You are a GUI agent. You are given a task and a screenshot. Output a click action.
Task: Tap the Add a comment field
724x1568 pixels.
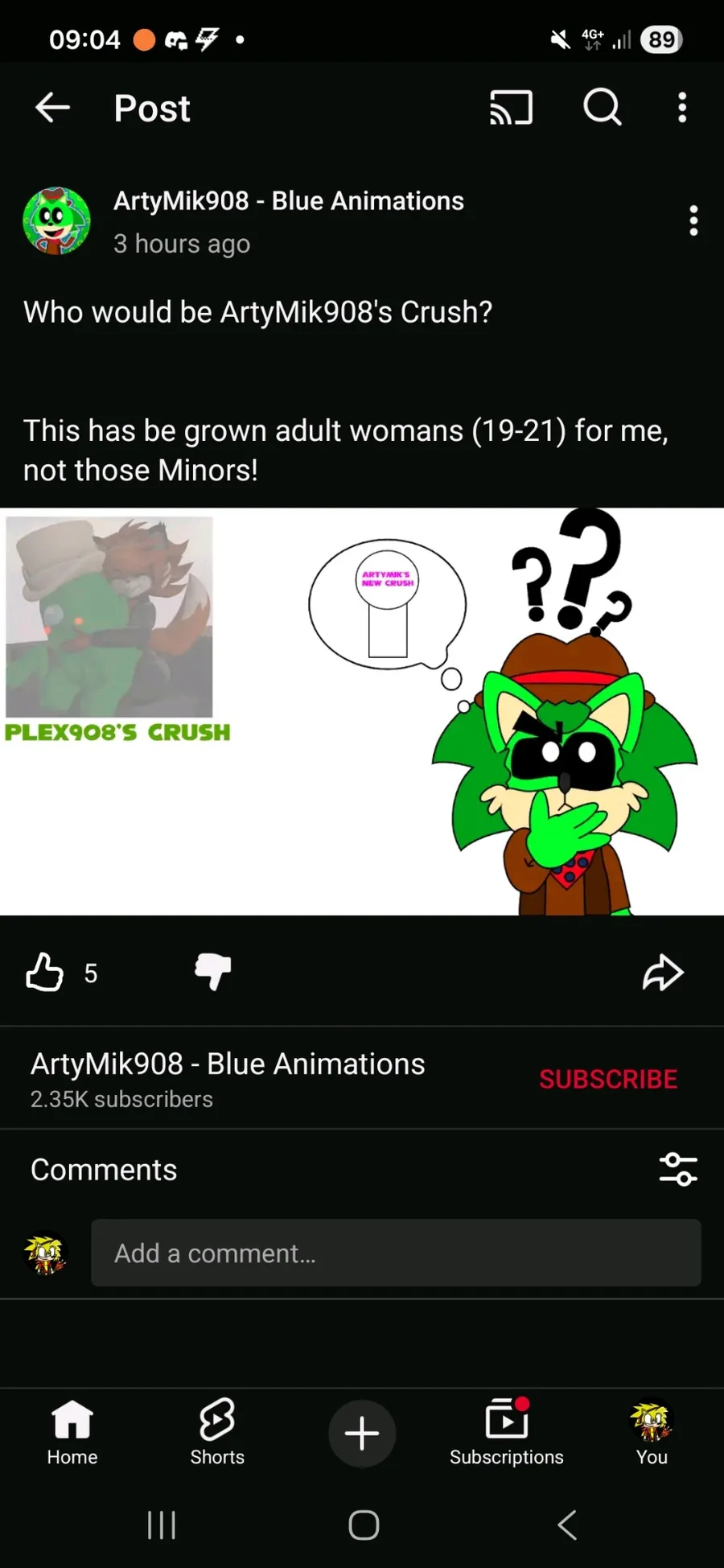point(396,1253)
